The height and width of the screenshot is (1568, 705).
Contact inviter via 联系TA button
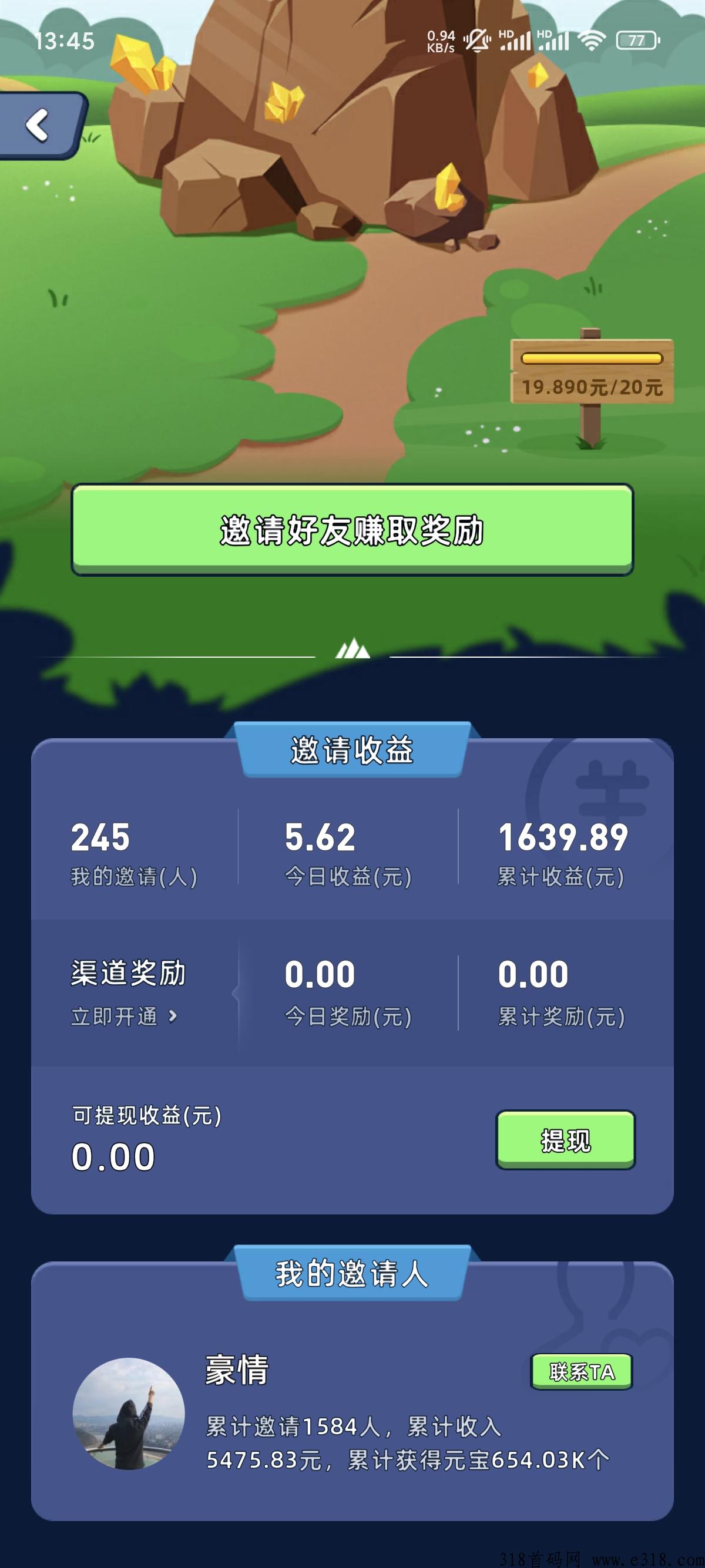581,1371
